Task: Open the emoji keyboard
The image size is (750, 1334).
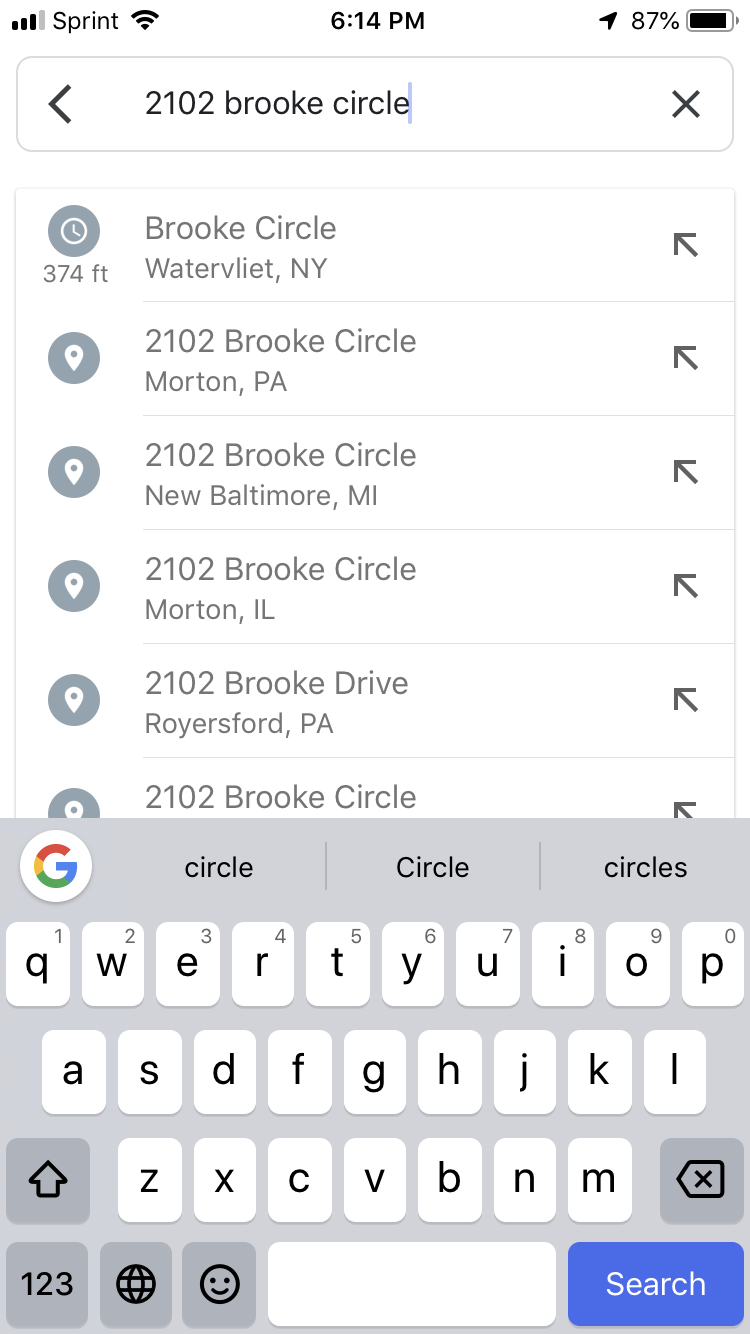Action: [219, 1285]
